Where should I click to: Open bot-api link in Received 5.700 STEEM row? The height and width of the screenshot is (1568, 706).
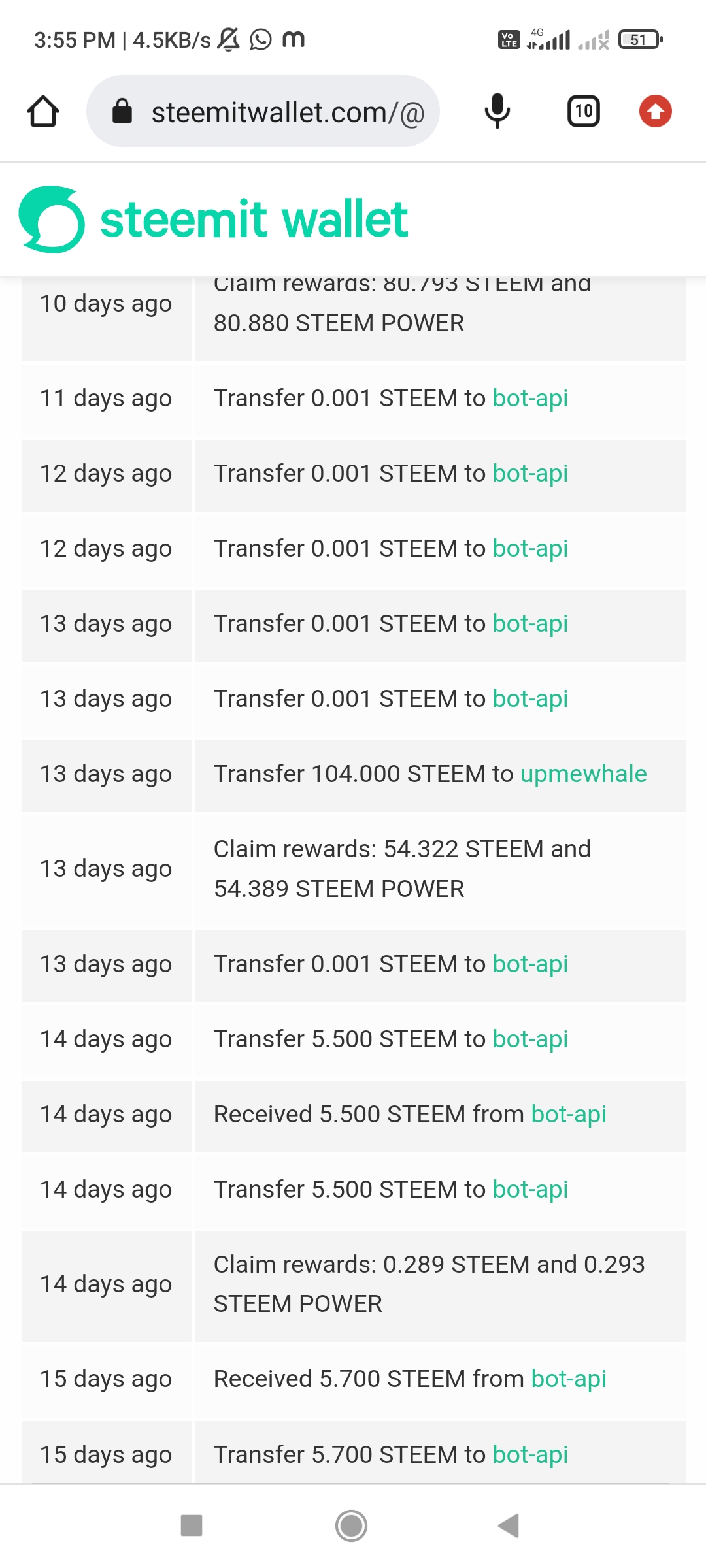pos(568,1379)
